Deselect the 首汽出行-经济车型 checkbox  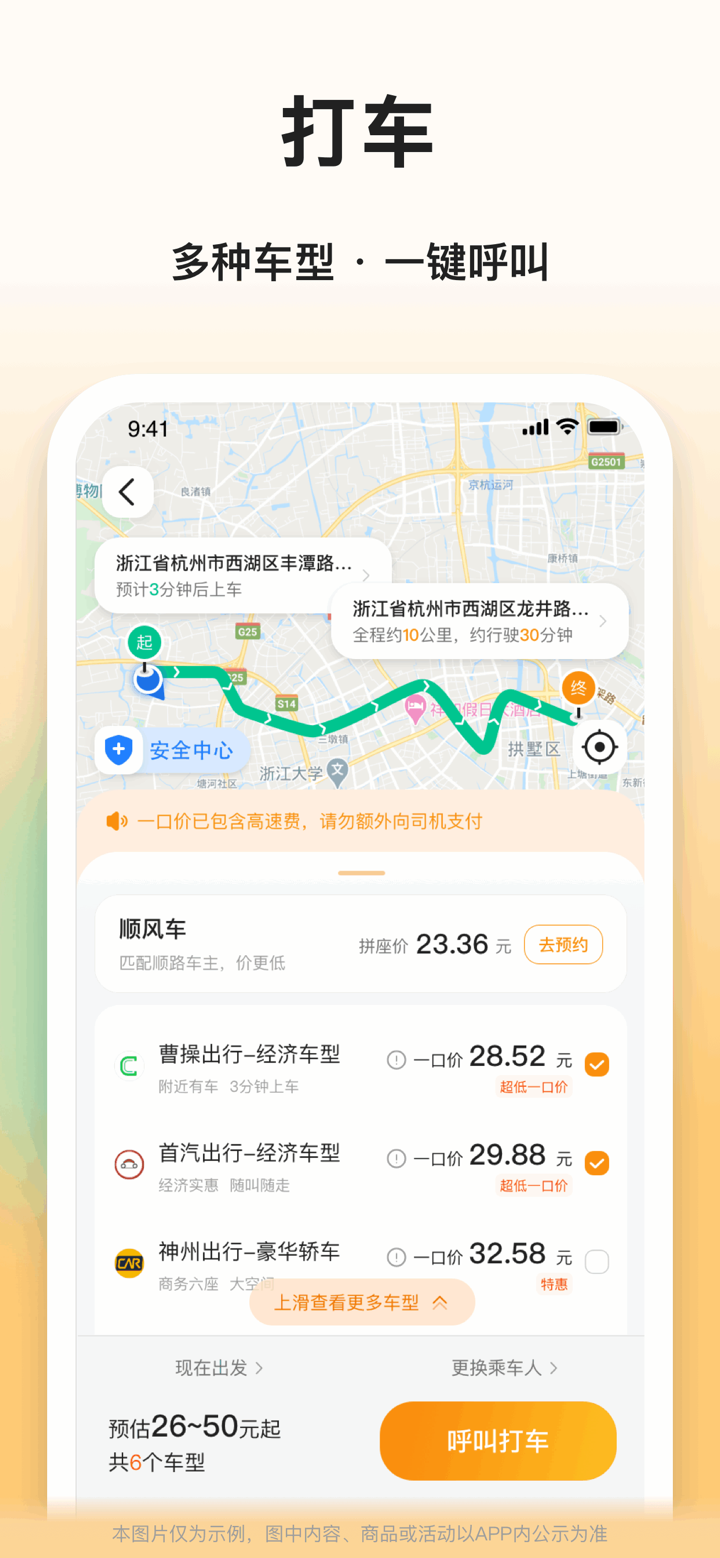point(597,1163)
